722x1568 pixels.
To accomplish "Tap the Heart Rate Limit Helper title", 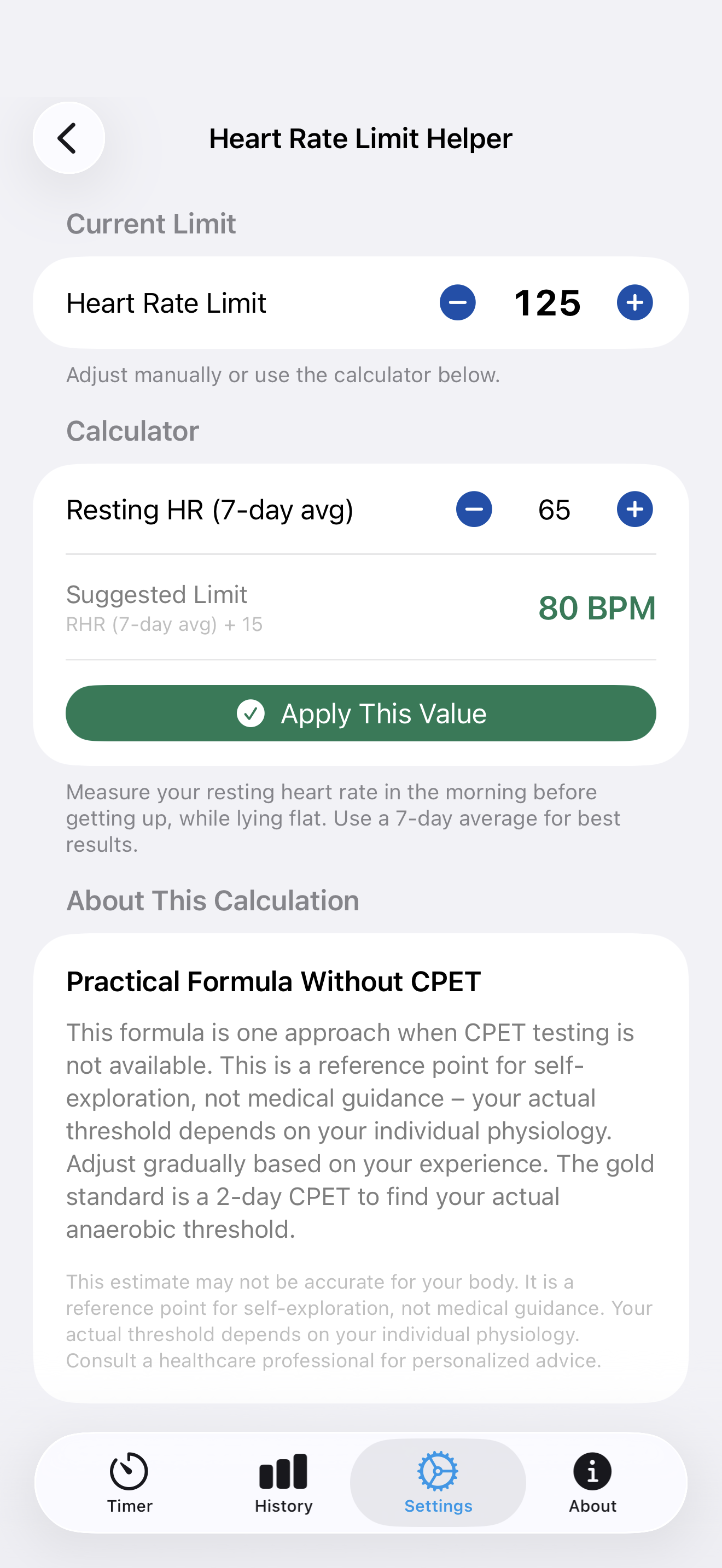I will click(360, 138).
